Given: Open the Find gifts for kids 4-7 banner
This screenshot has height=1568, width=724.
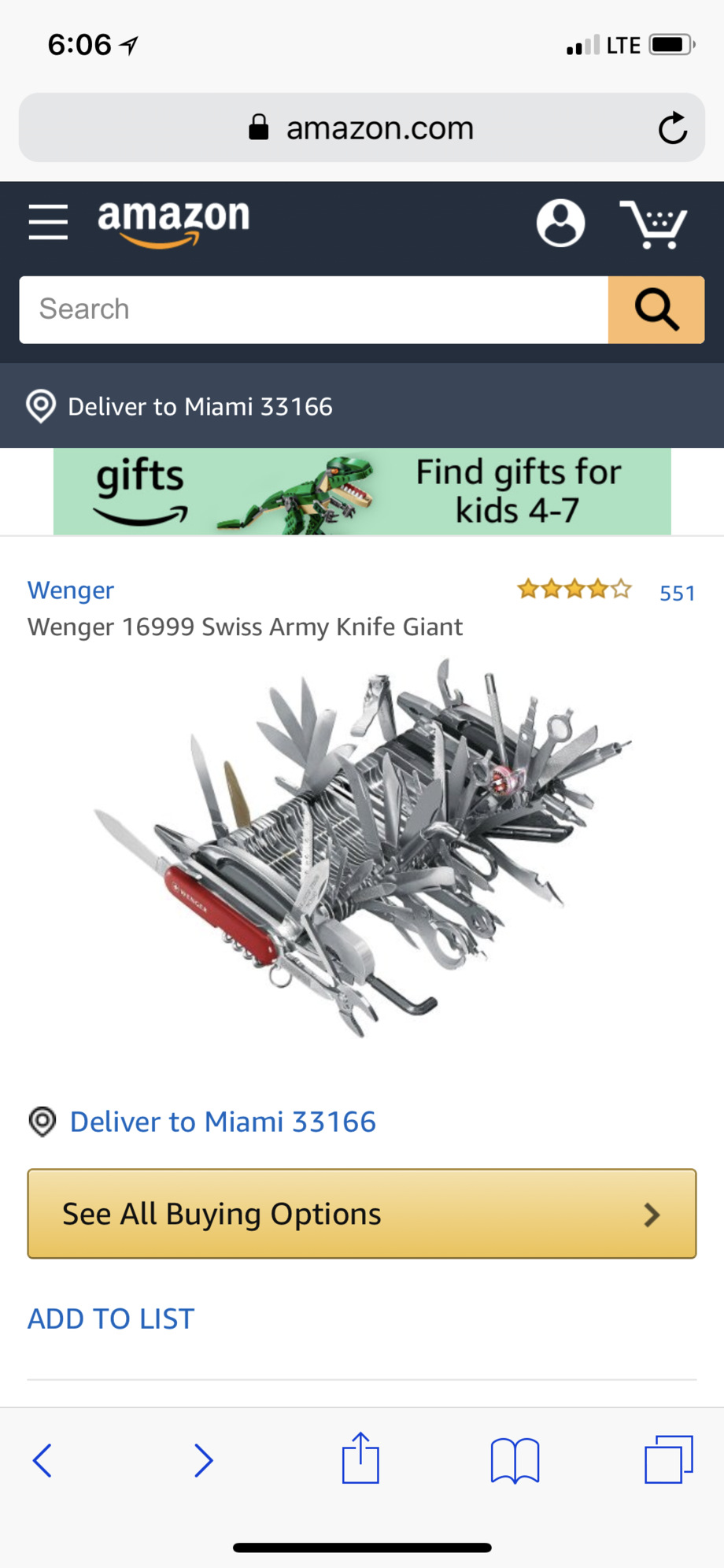Looking at the screenshot, I should pyautogui.click(x=362, y=491).
